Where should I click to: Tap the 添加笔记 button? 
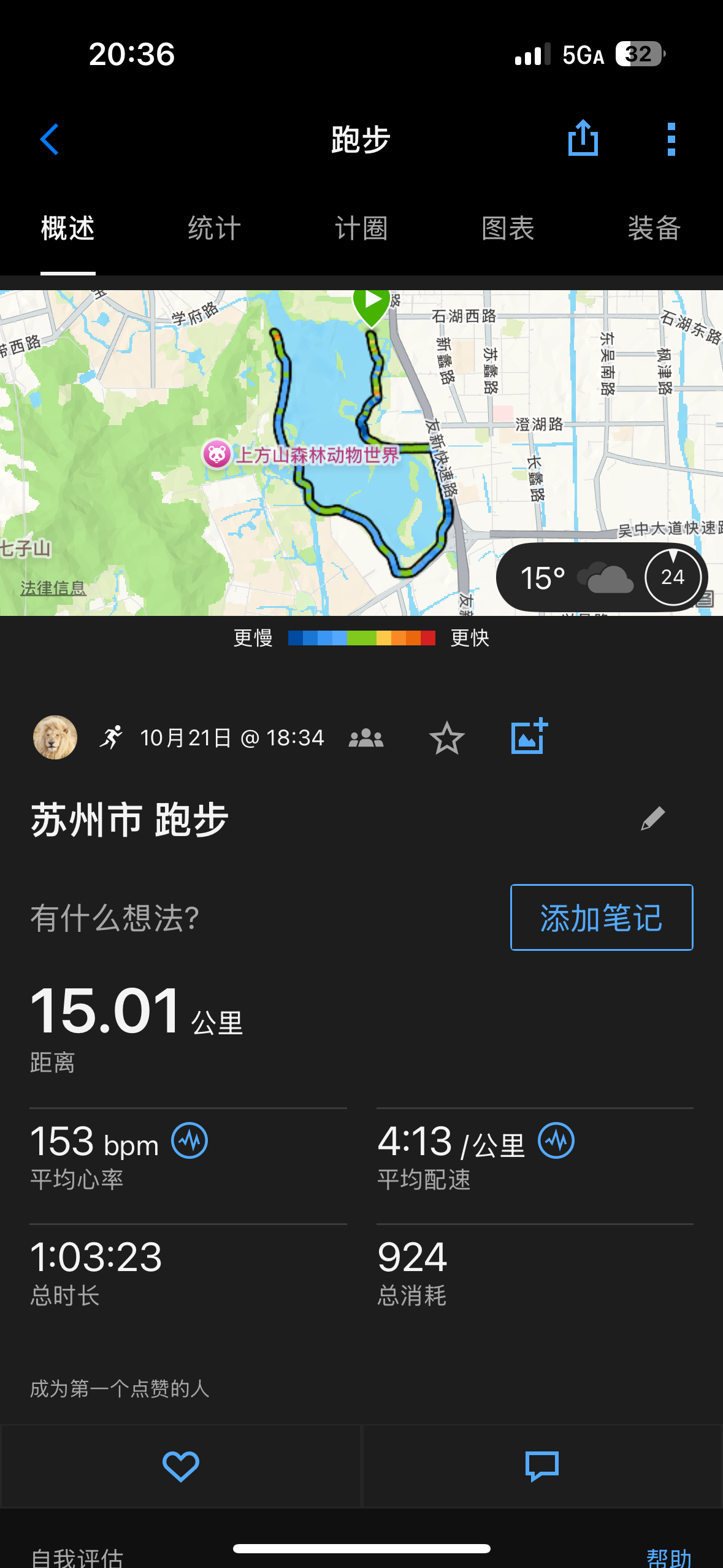pyautogui.click(x=601, y=917)
